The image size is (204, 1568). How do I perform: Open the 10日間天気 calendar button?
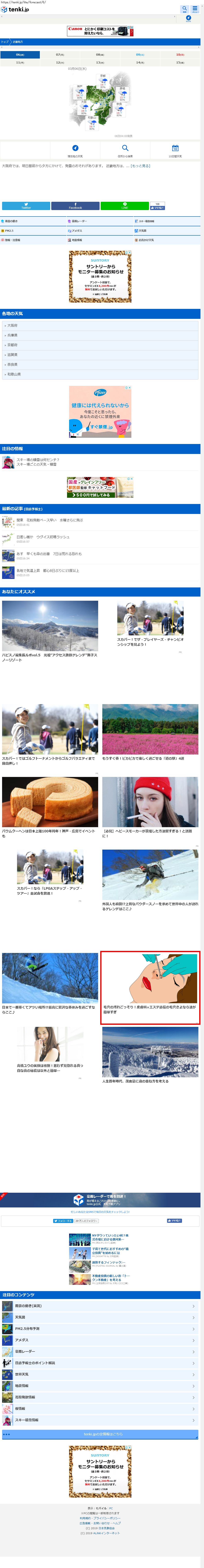[175, 151]
